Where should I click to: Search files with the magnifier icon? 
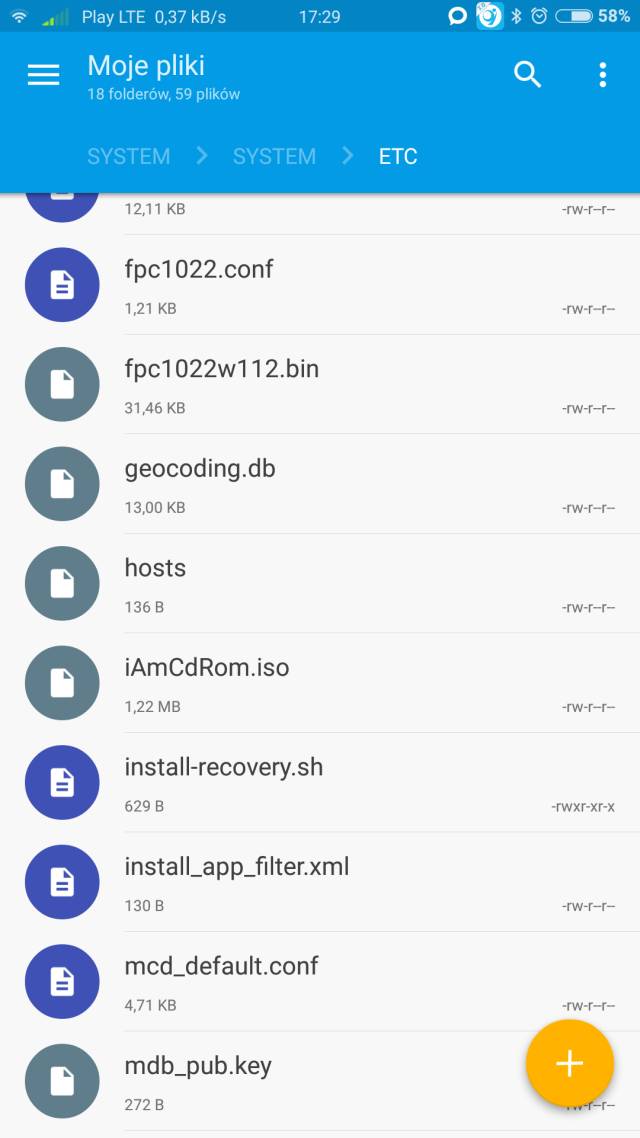527,74
